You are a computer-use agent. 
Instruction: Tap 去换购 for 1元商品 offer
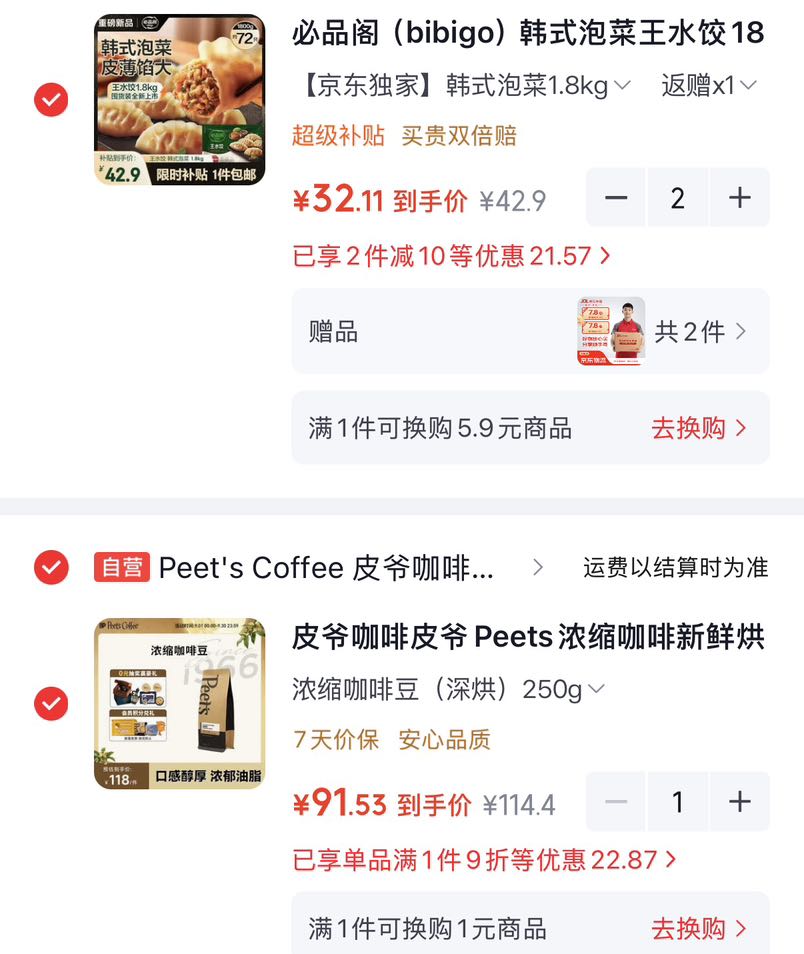(x=698, y=929)
